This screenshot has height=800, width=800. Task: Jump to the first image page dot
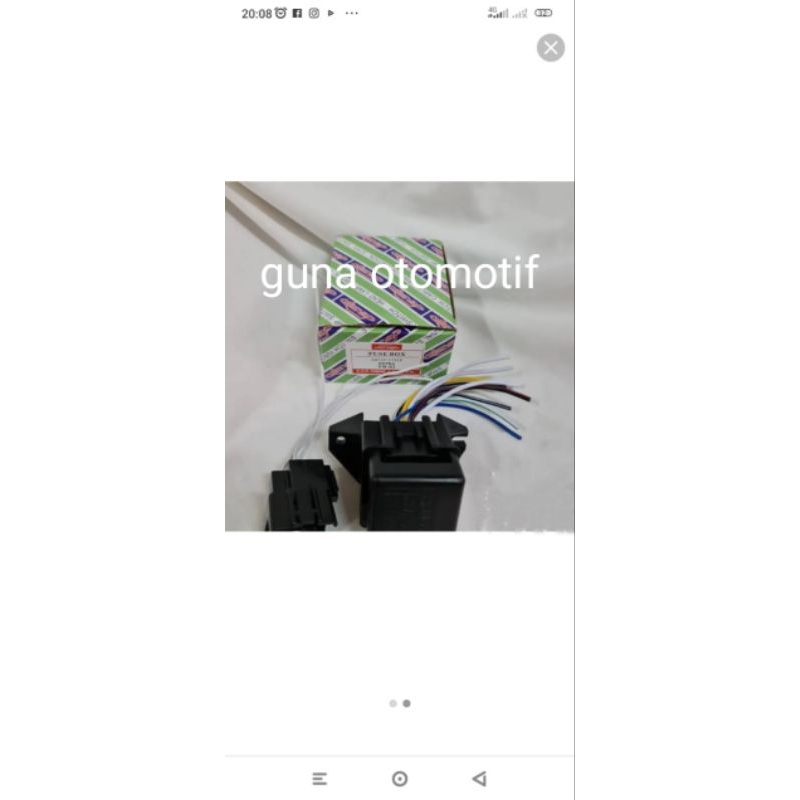(393, 703)
